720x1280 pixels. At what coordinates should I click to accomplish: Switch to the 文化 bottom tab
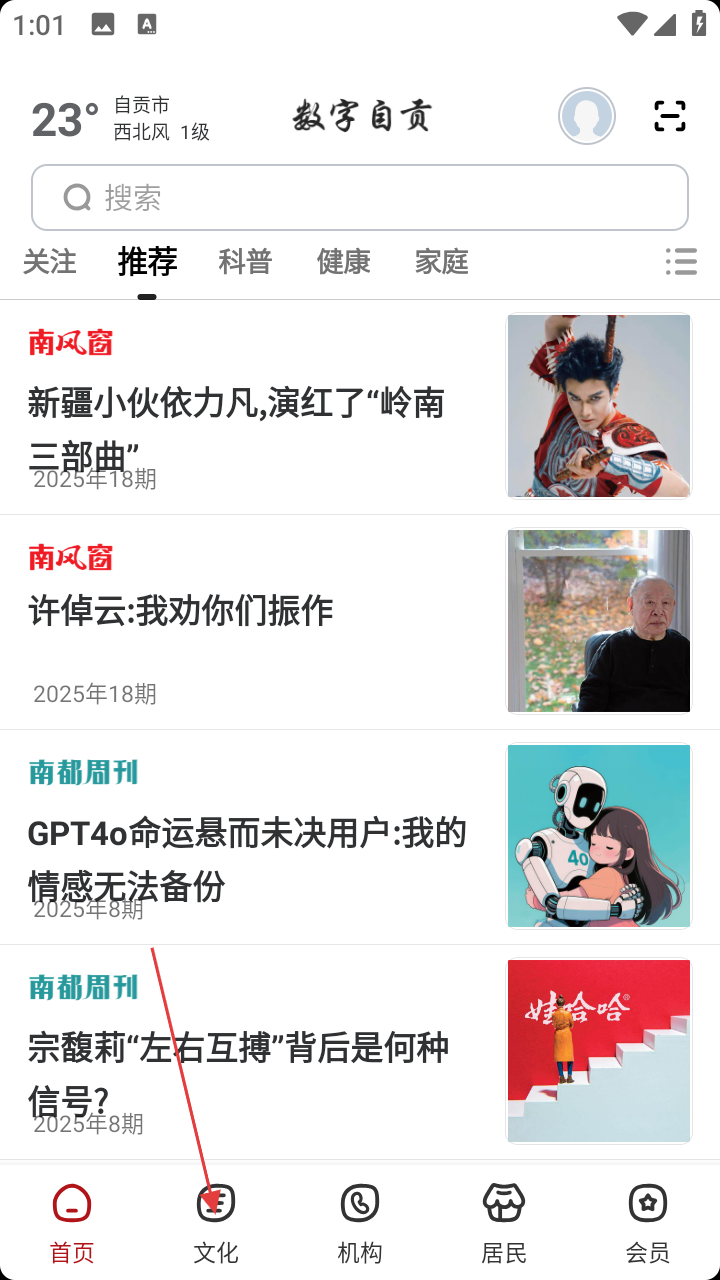(216, 1222)
